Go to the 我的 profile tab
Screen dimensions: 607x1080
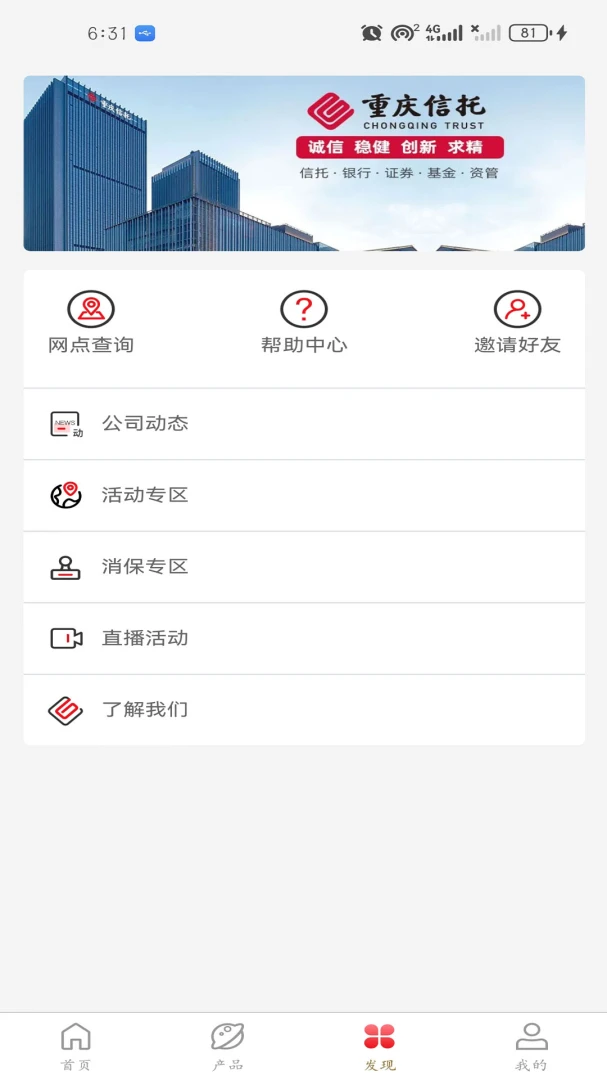coord(531,1046)
